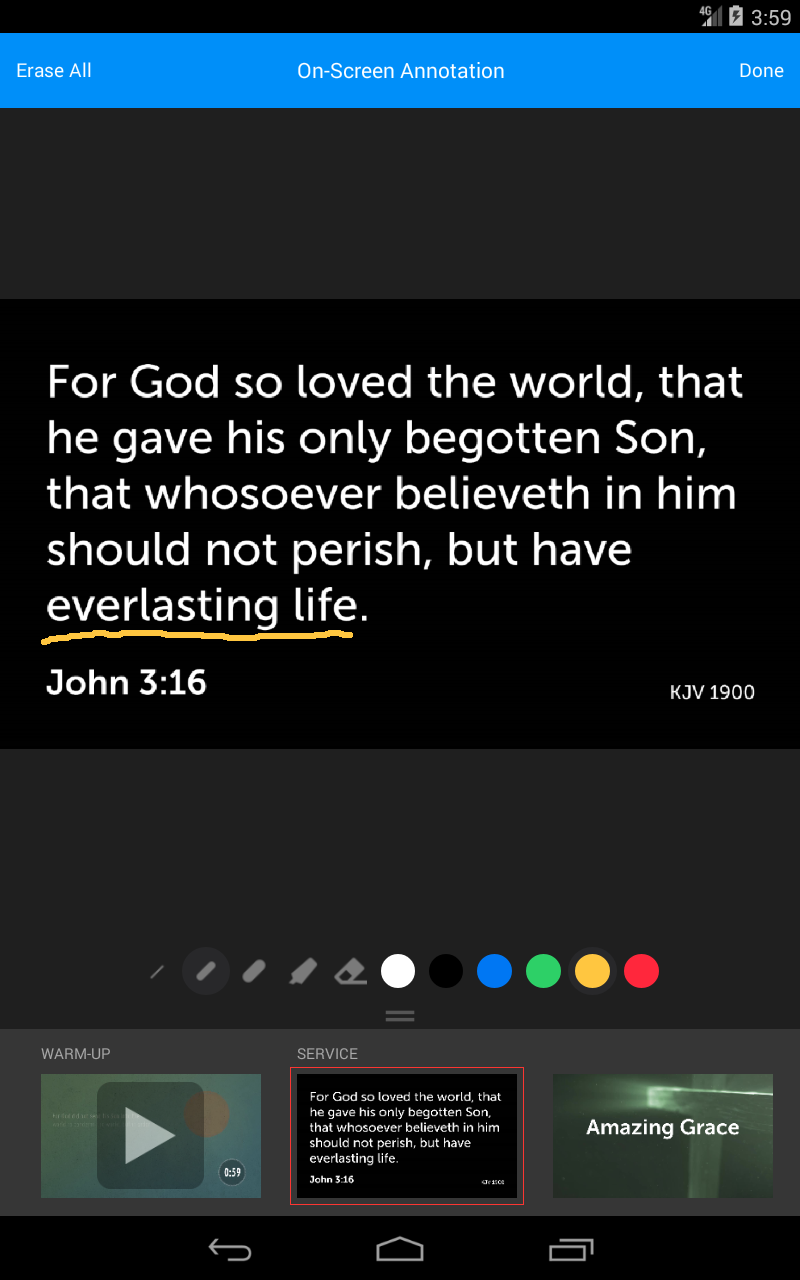800x1280 pixels.
Task: Select the medium pen annotation tool
Action: click(x=206, y=970)
